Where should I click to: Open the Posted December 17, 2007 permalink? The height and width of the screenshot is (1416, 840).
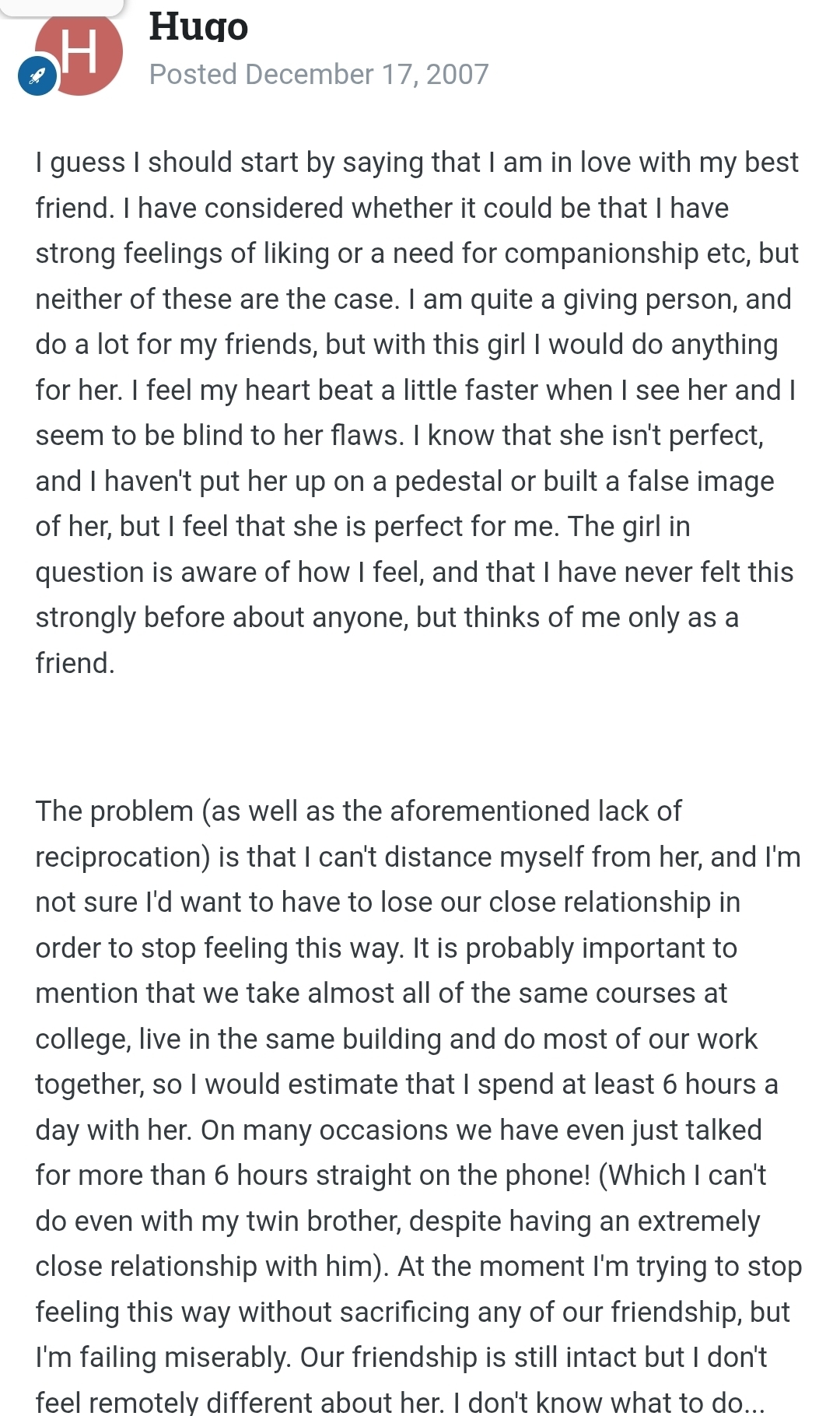coord(319,74)
